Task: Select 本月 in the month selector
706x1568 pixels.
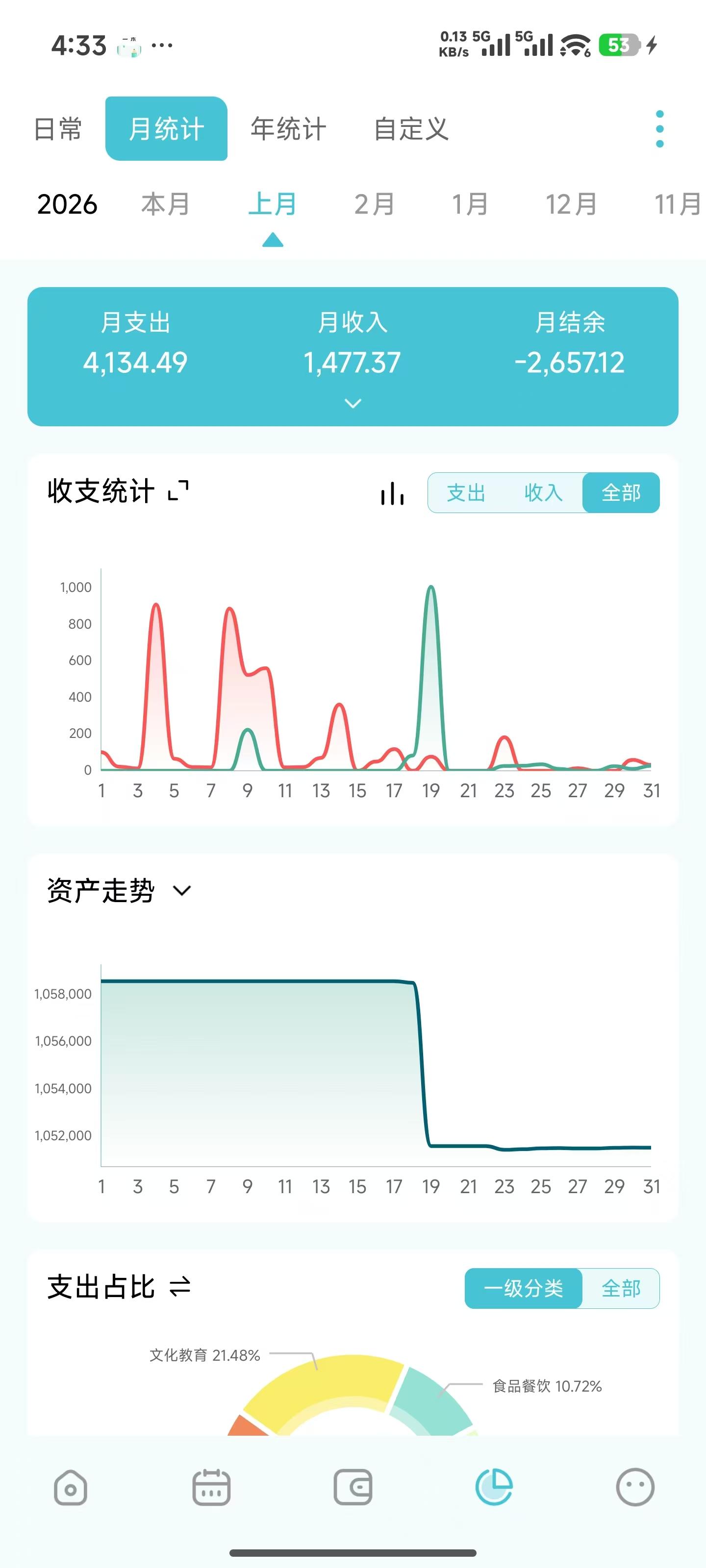Action: tap(165, 204)
